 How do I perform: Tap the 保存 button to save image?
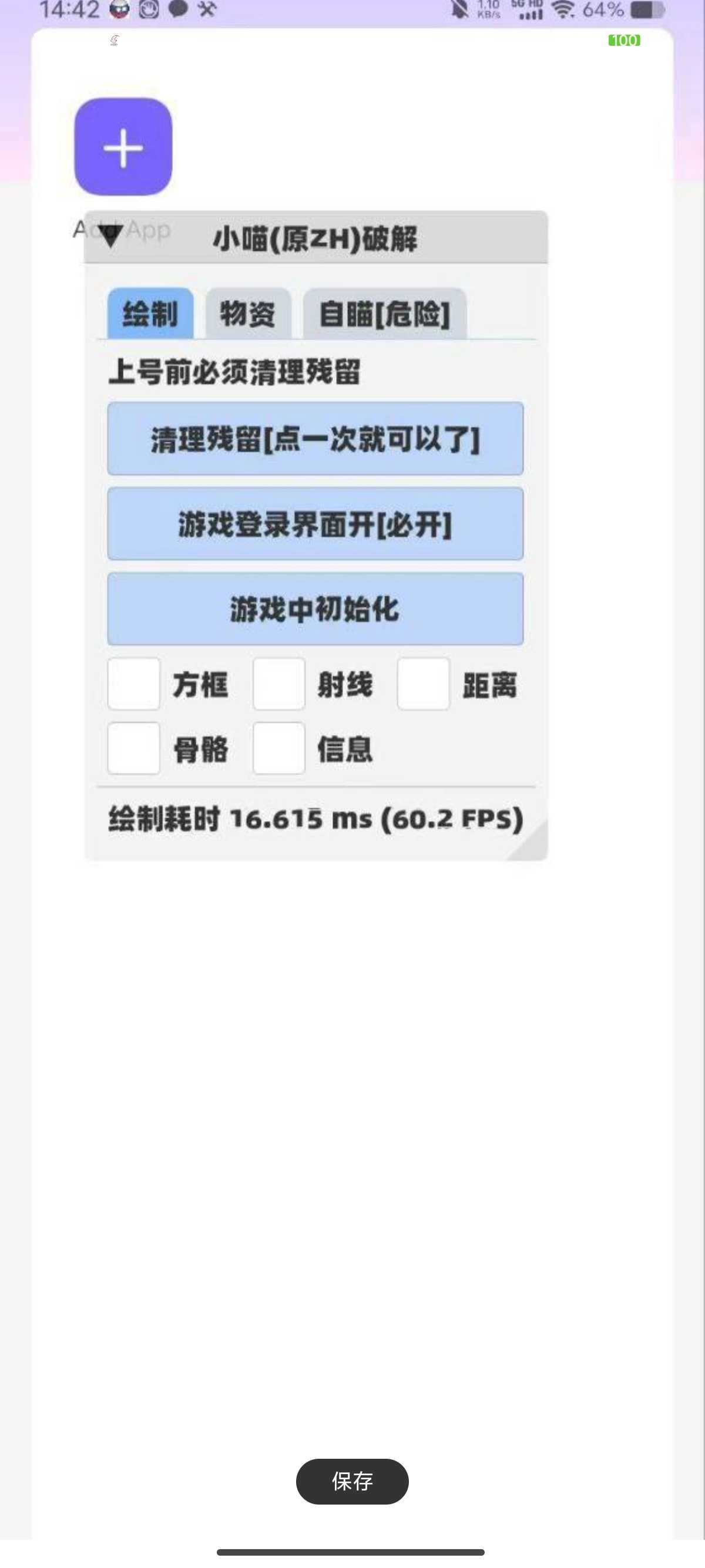tap(352, 1481)
